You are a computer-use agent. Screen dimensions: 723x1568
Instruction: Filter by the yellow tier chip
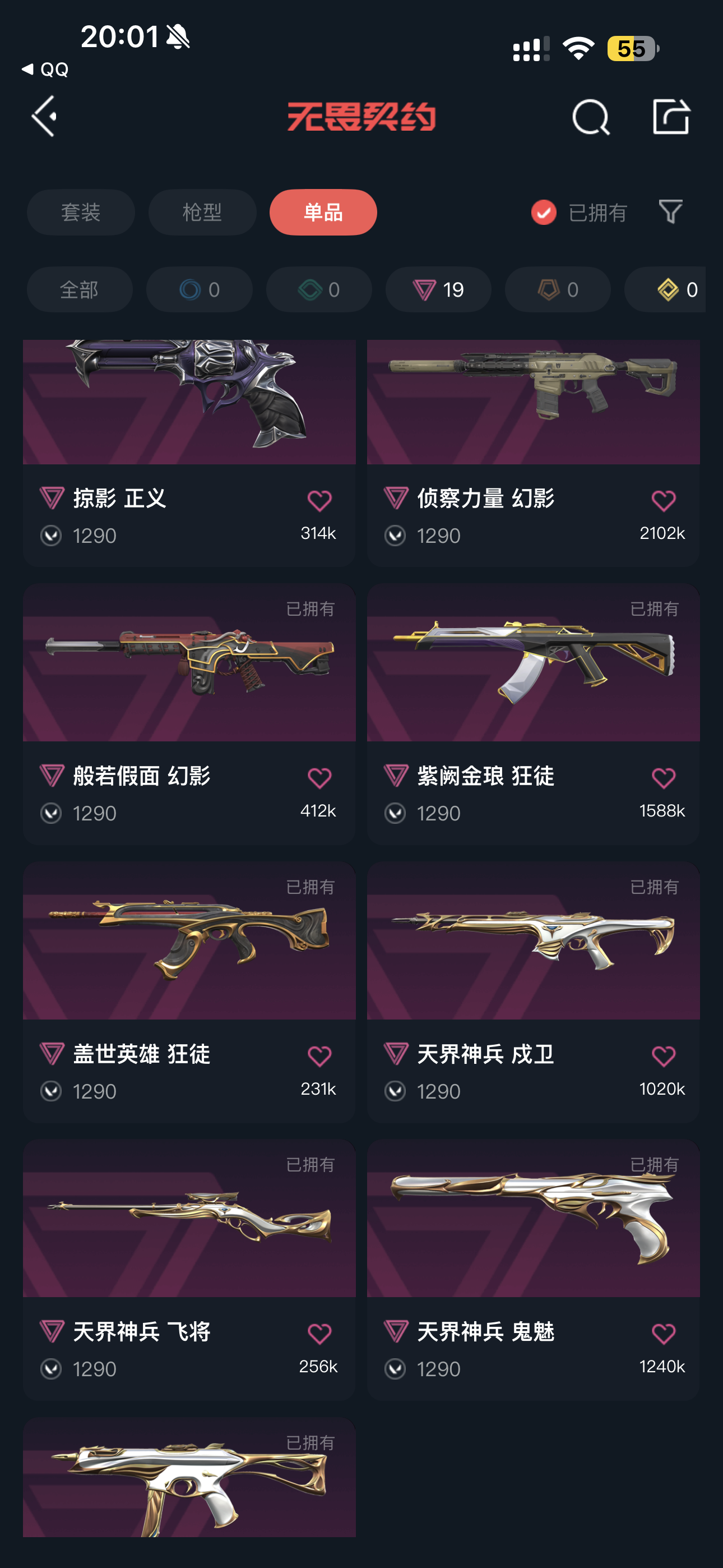(x=669, y=290)
